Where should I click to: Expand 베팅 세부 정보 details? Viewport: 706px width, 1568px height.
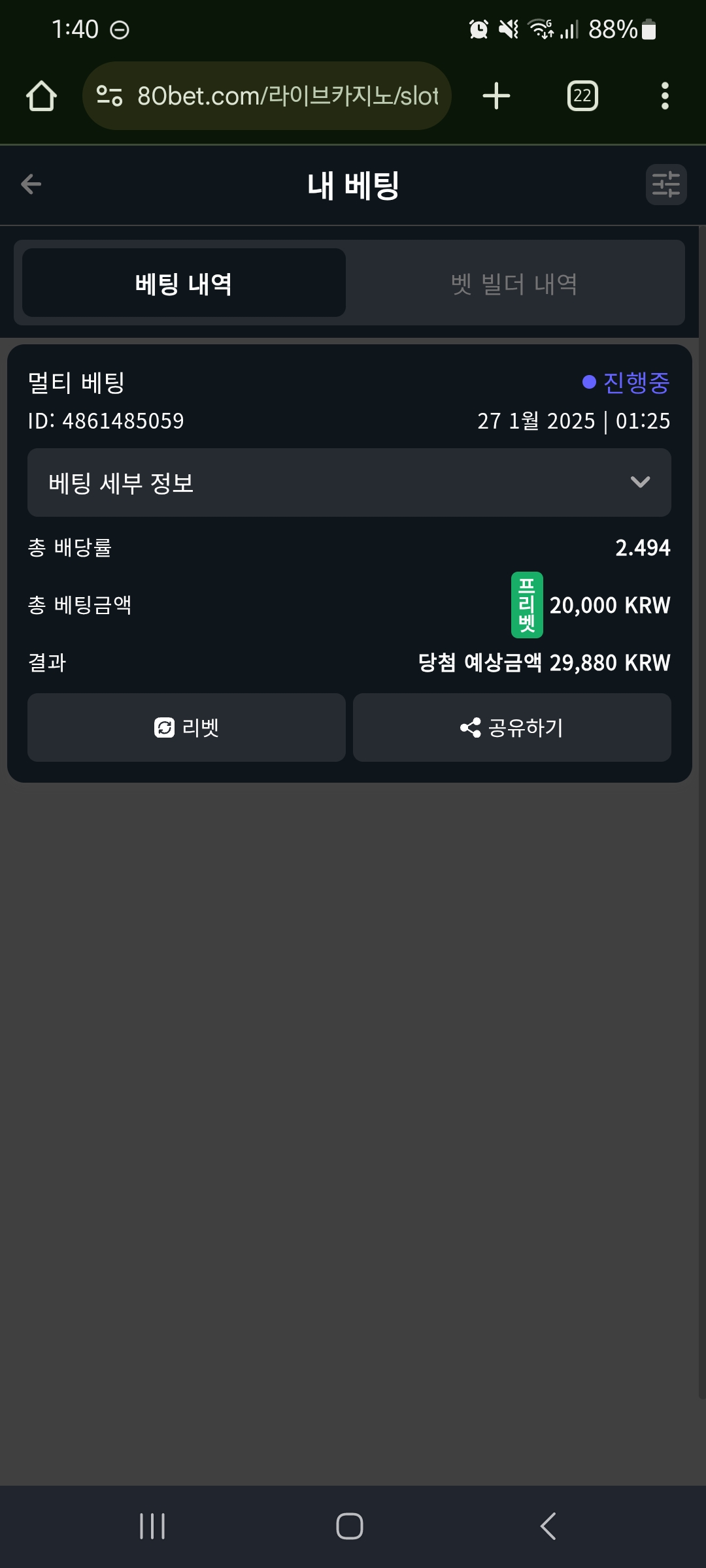[x=349, y=482]
